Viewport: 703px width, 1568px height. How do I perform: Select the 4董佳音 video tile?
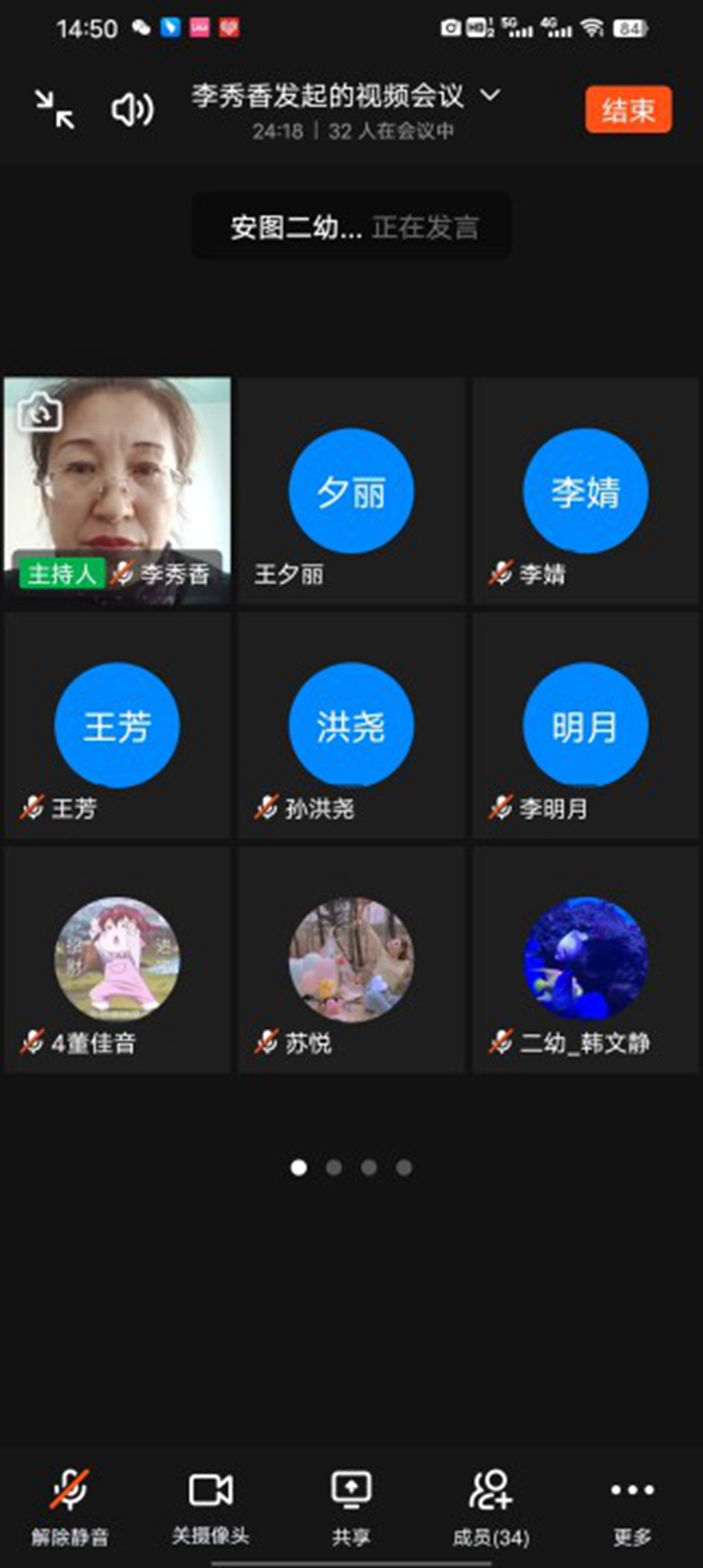[x=116, y=958]
